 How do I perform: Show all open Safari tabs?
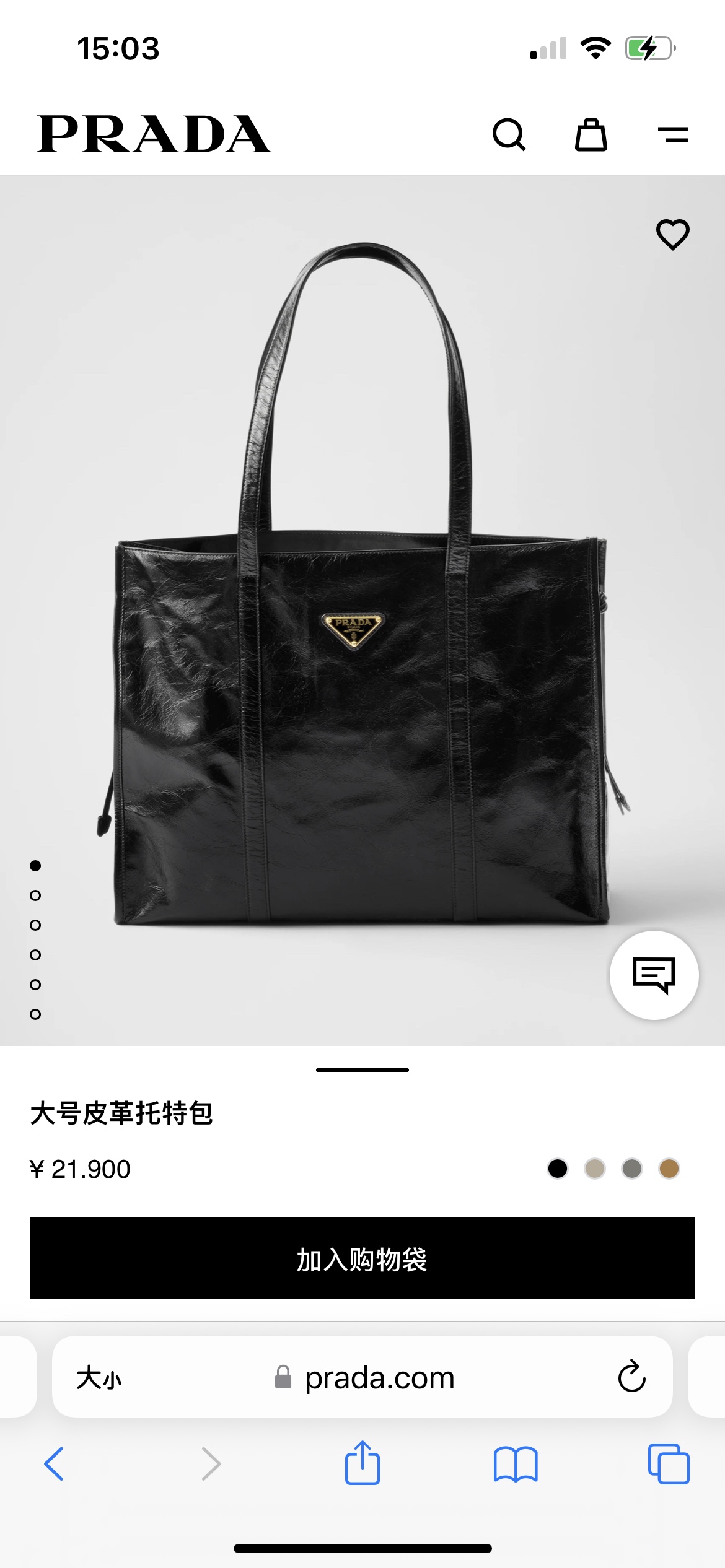pyautogui.click(x=669, y=1464)
